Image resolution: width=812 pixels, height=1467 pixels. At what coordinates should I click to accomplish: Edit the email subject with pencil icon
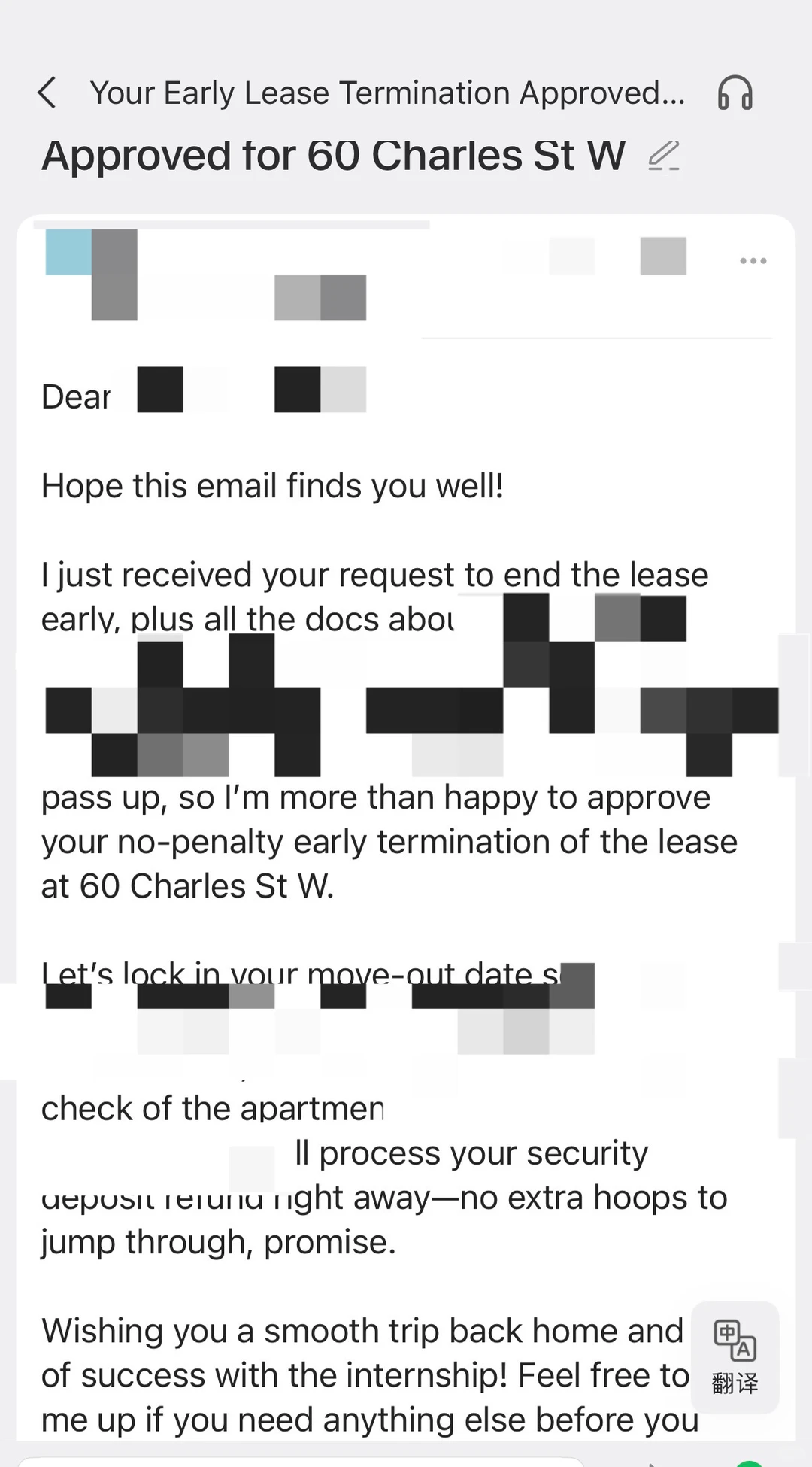[663, 155]
